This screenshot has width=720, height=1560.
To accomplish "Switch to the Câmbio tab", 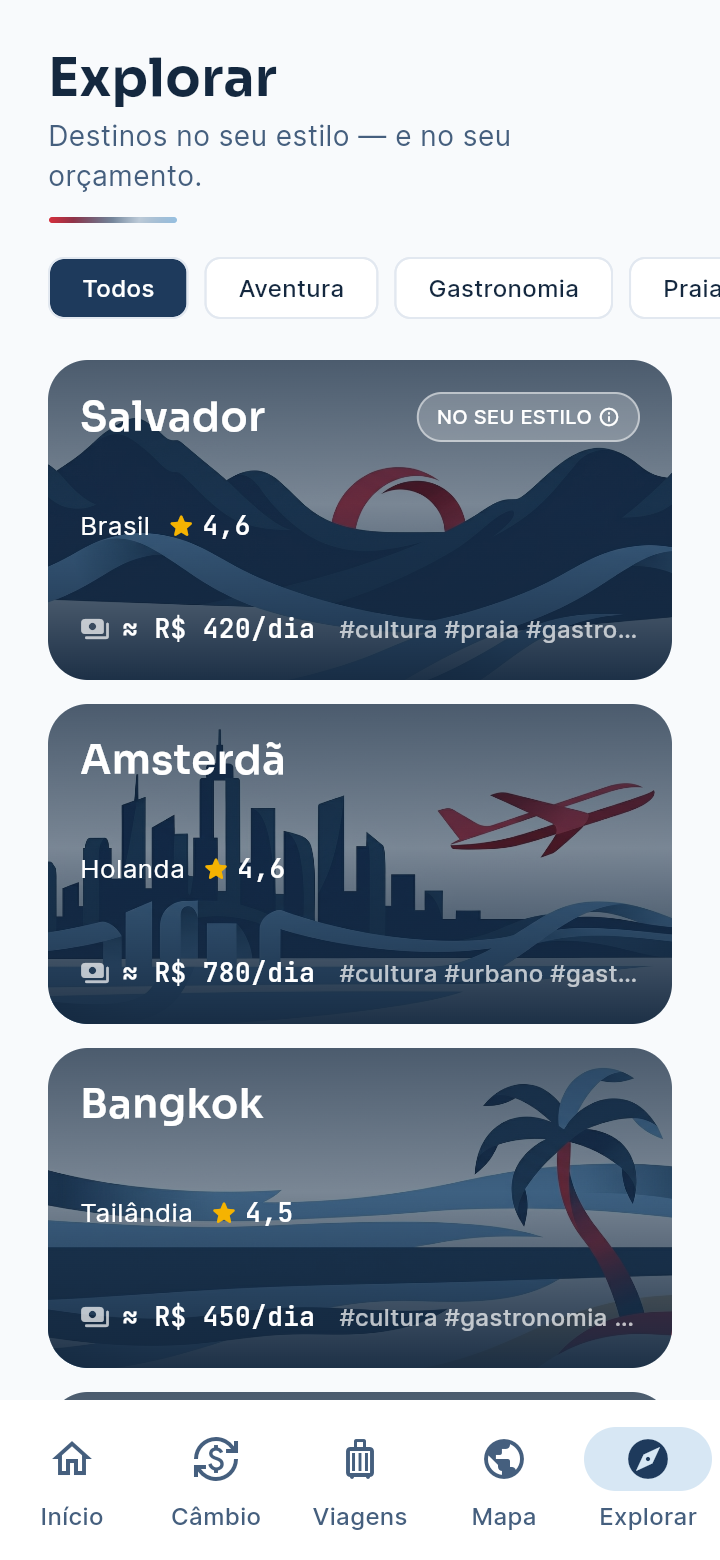I will tap(216, 1480).
